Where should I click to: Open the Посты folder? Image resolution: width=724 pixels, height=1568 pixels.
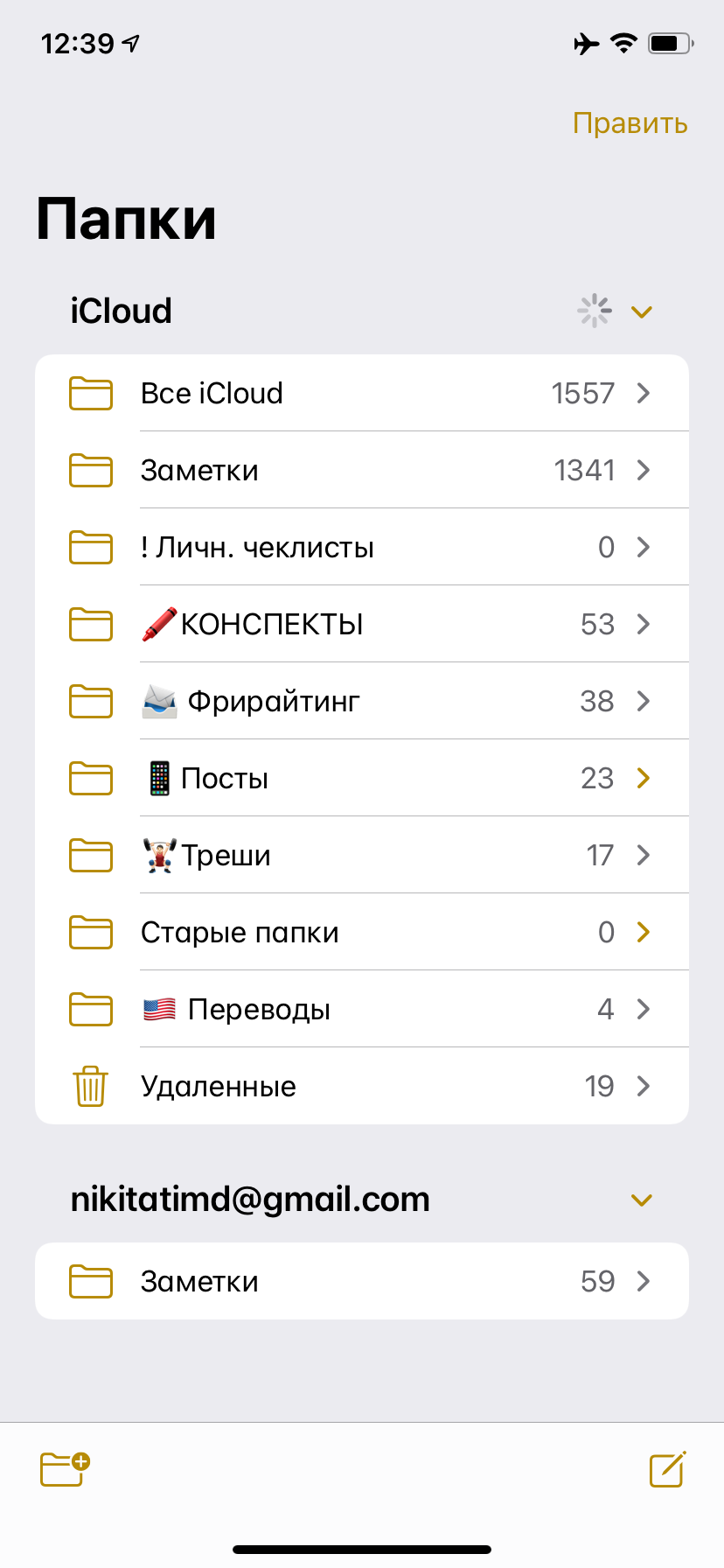(362, 779)
